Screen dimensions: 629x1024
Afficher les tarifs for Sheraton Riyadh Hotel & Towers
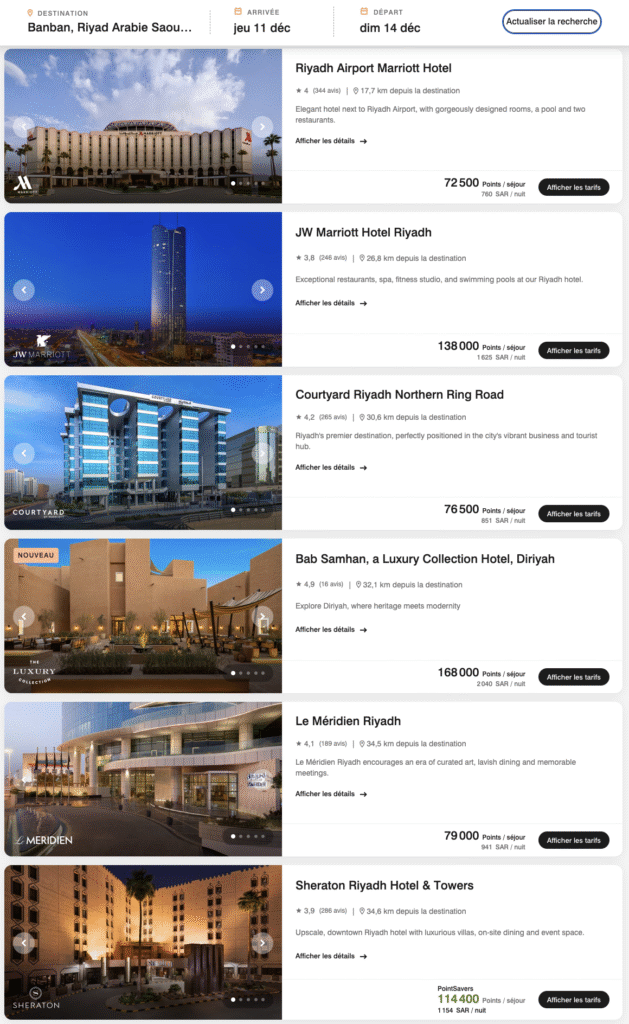573,1000
